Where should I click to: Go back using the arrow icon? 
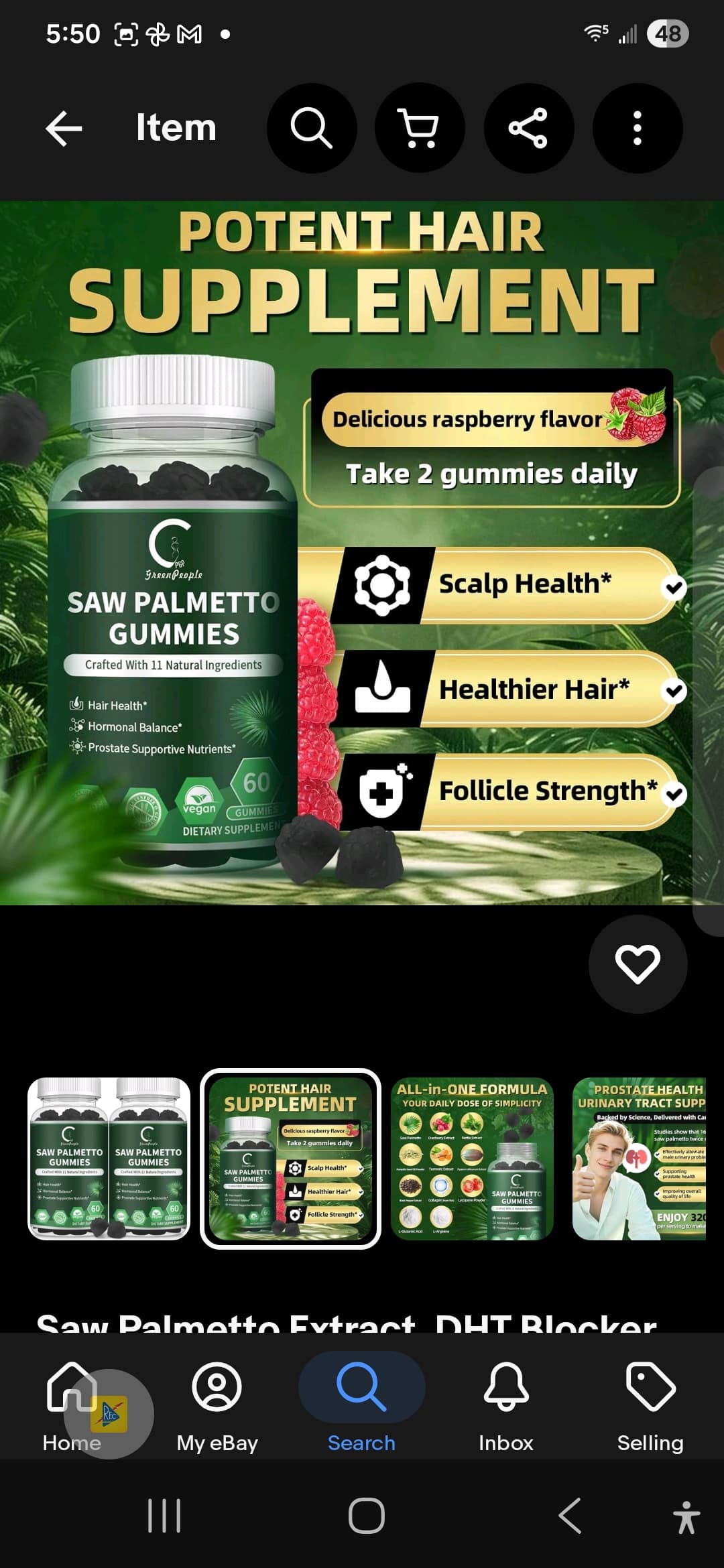click(x=64, y=129)
